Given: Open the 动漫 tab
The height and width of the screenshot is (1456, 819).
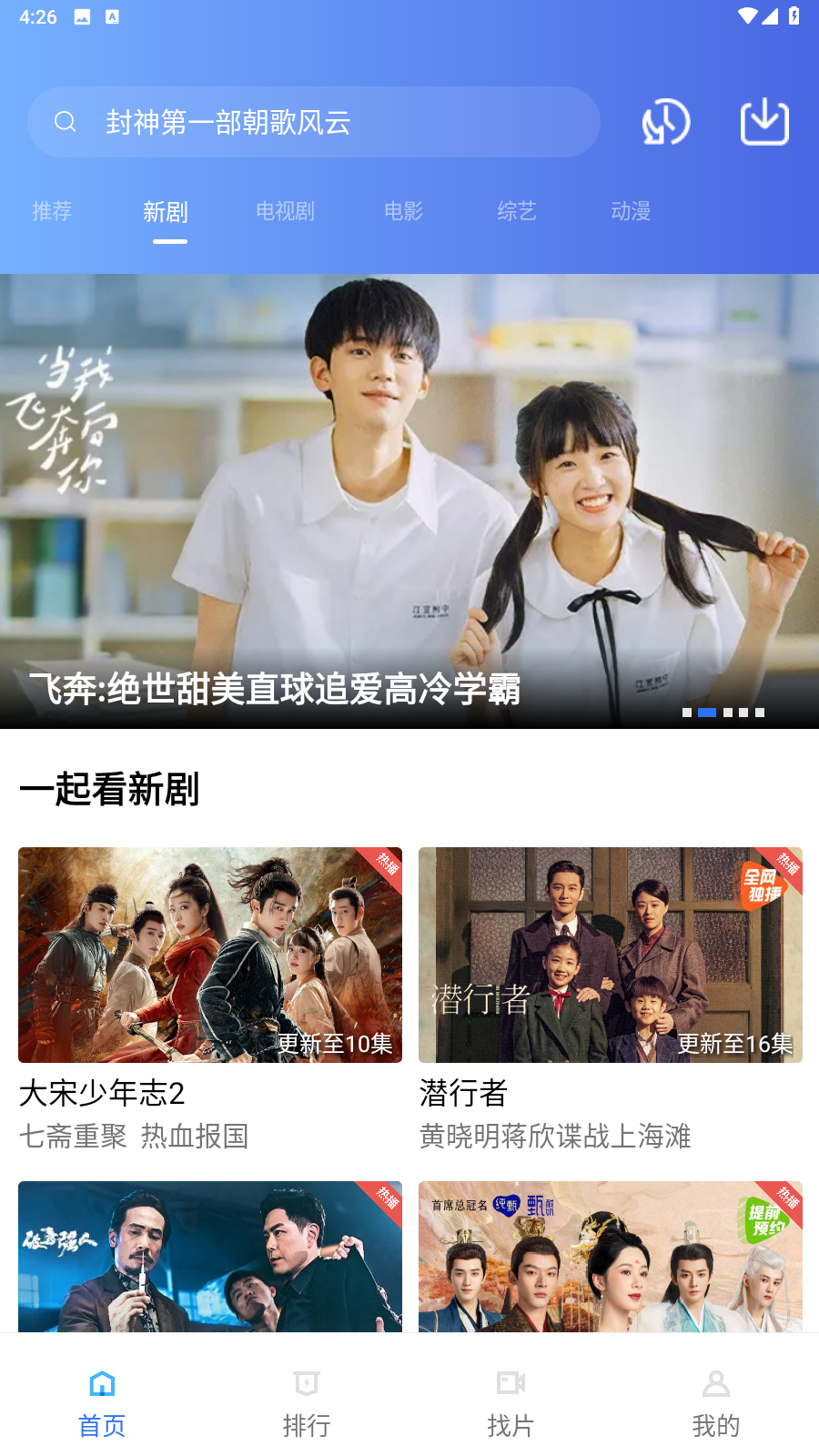Looking at the screenshot, I should [631, 211].
